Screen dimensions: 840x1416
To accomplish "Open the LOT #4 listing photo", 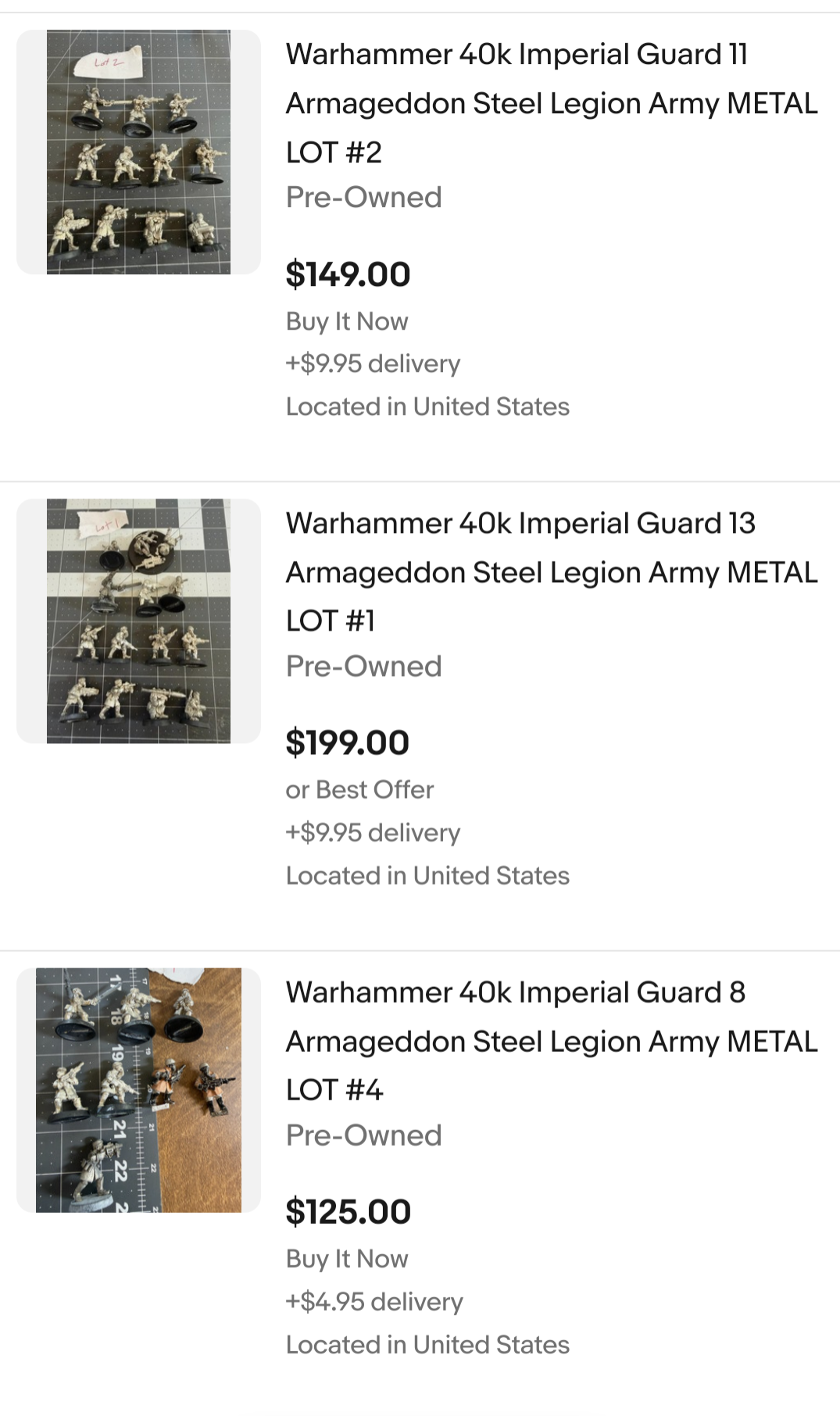I will 138,1090.
